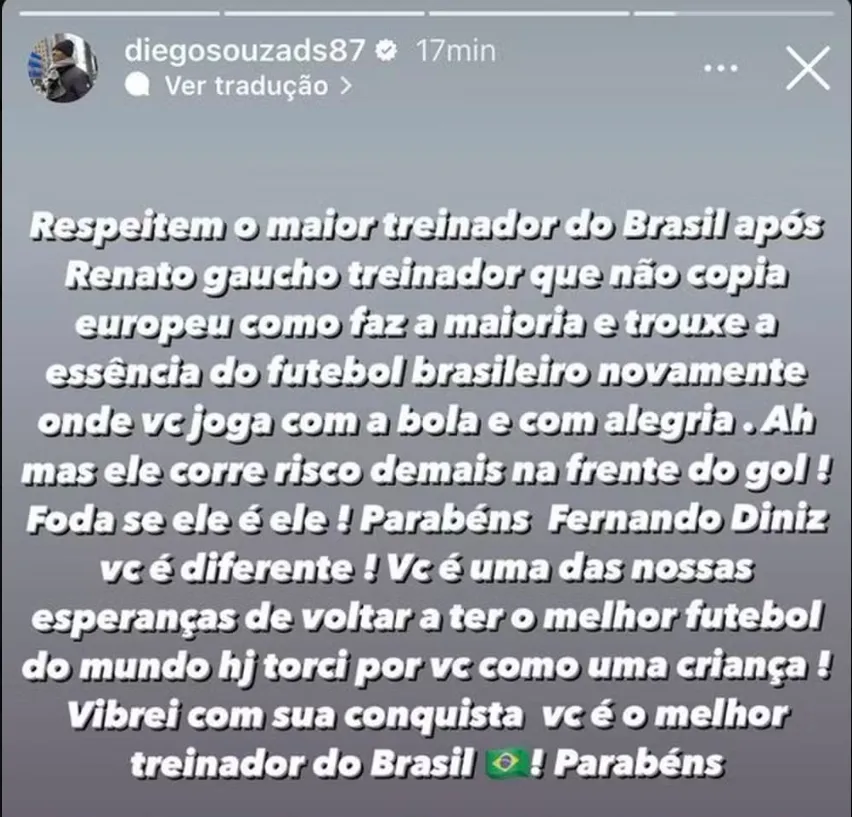
Task: Tap the diegosouzads87 username
Action: click(245, 50)
